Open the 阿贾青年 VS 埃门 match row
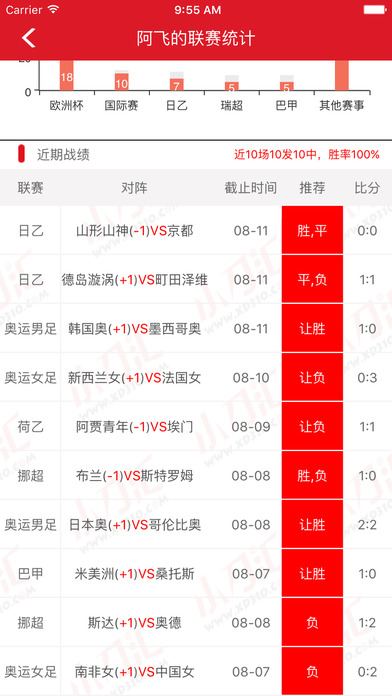Screen dimensions: 392x696 point(196,426)
